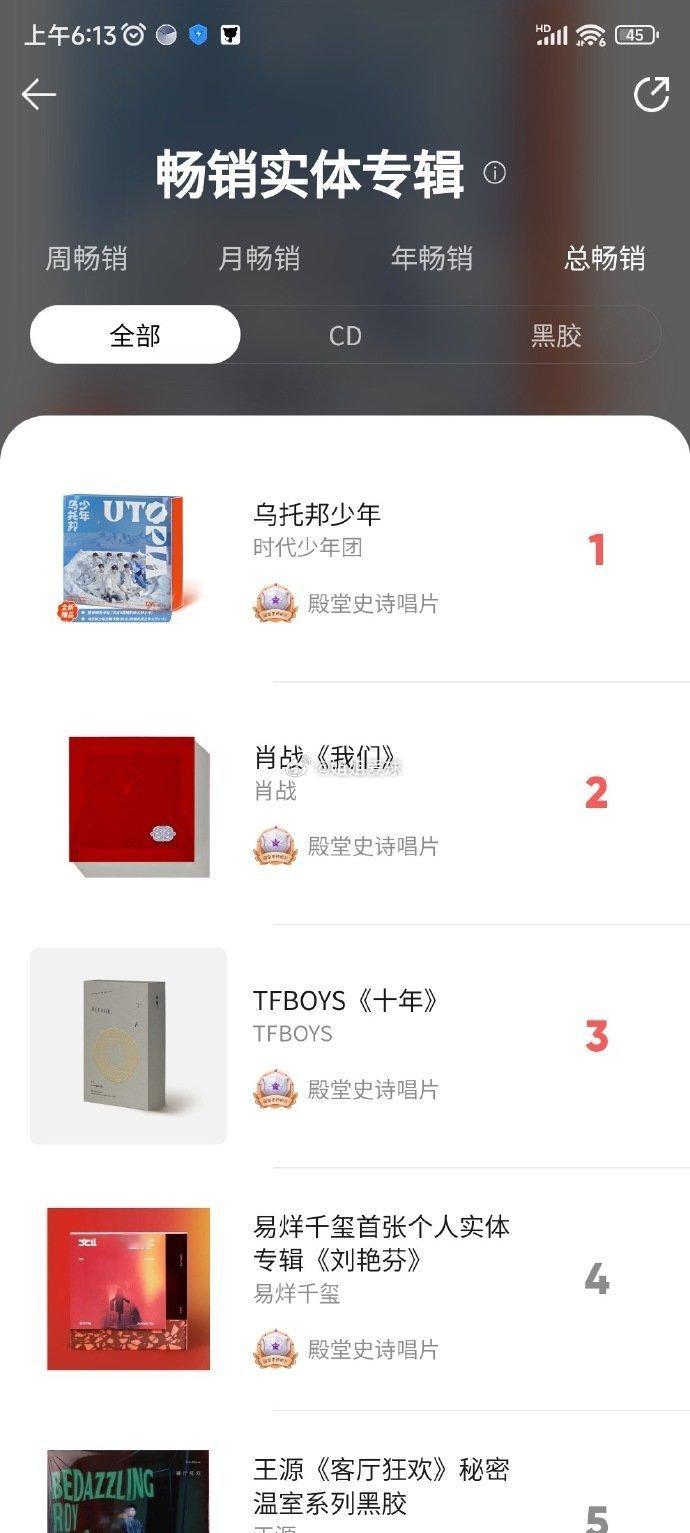View the TFBOYS《十年》 album
The width and height of the screenshot is (690, 1533).
tap(345, 1000)
